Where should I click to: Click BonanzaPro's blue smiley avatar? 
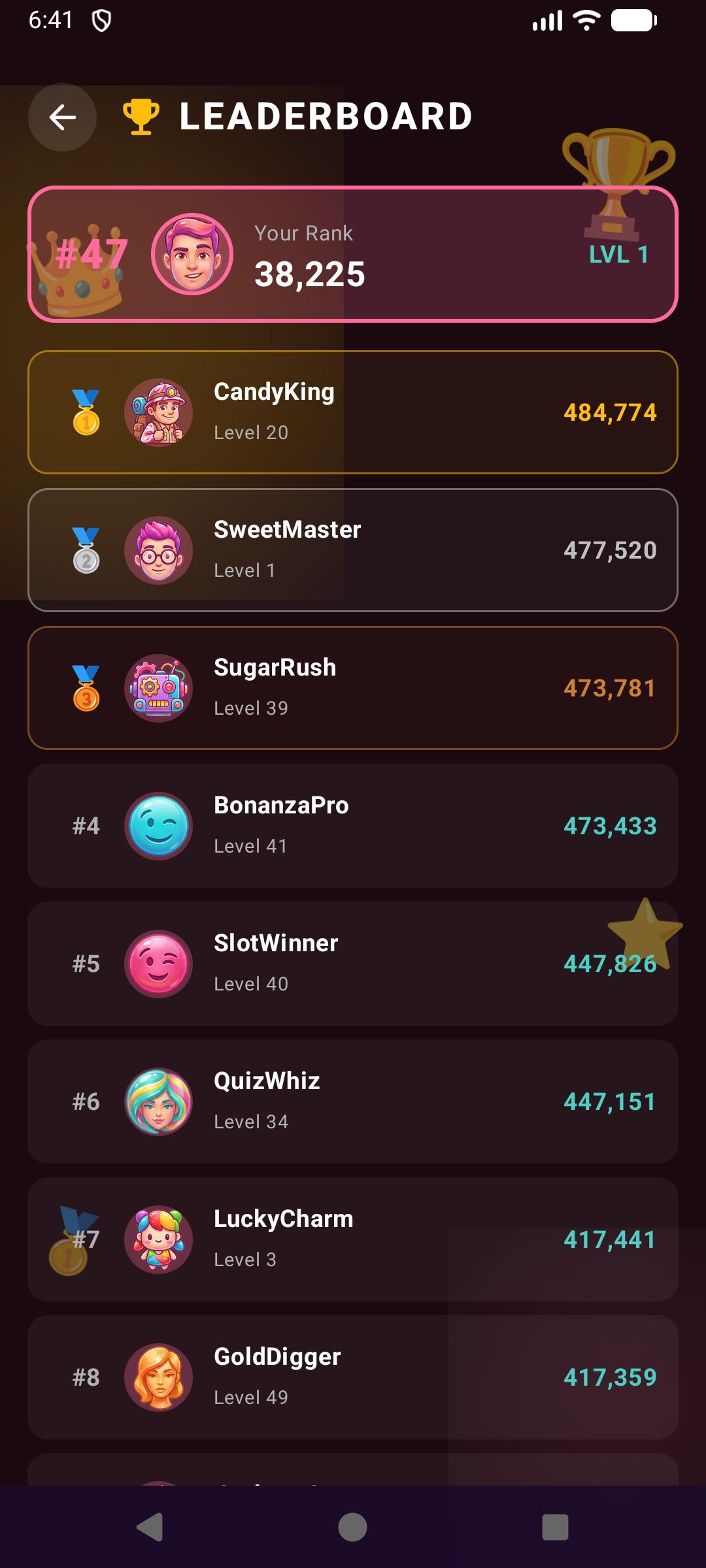tap(158, 825)
